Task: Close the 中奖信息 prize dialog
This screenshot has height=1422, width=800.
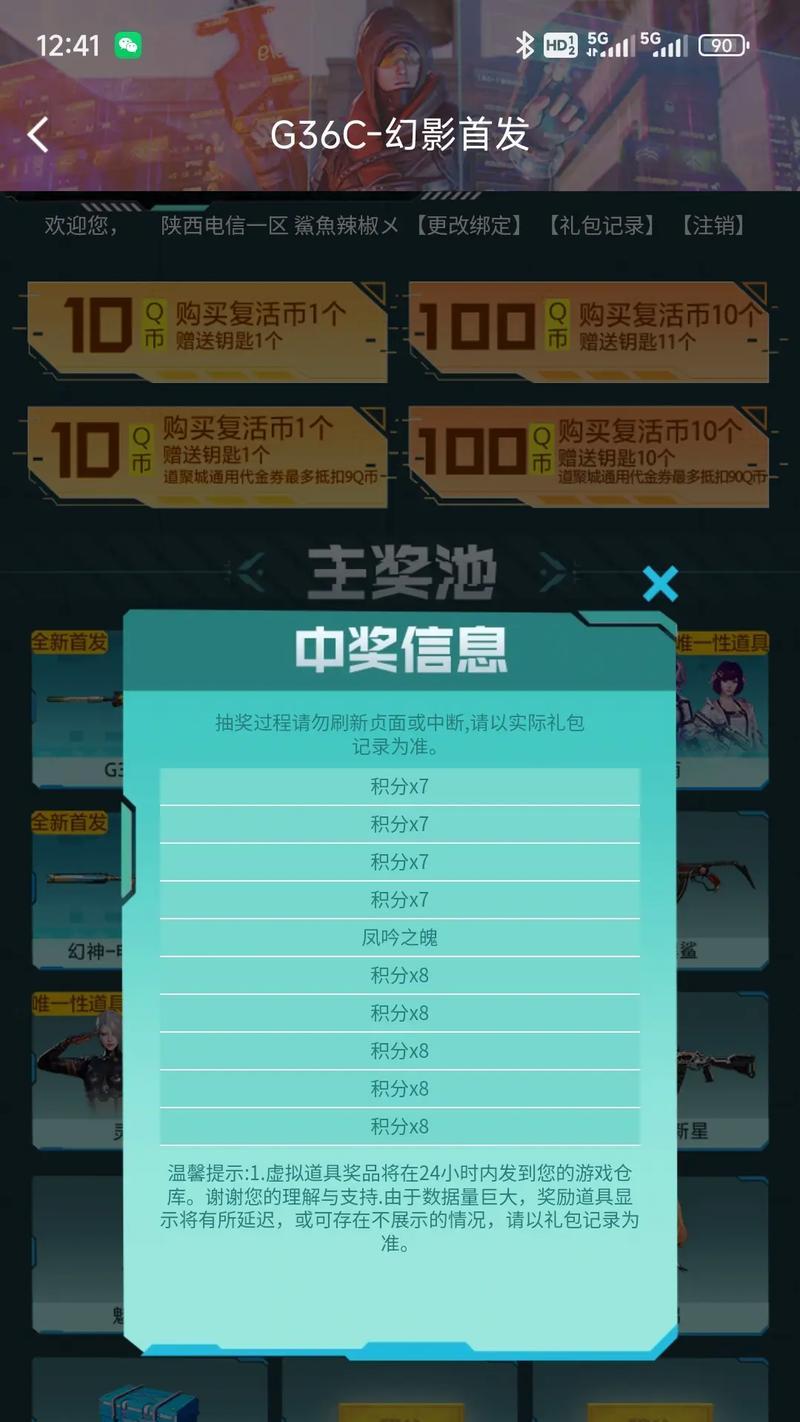Action: tap(660, 583)
